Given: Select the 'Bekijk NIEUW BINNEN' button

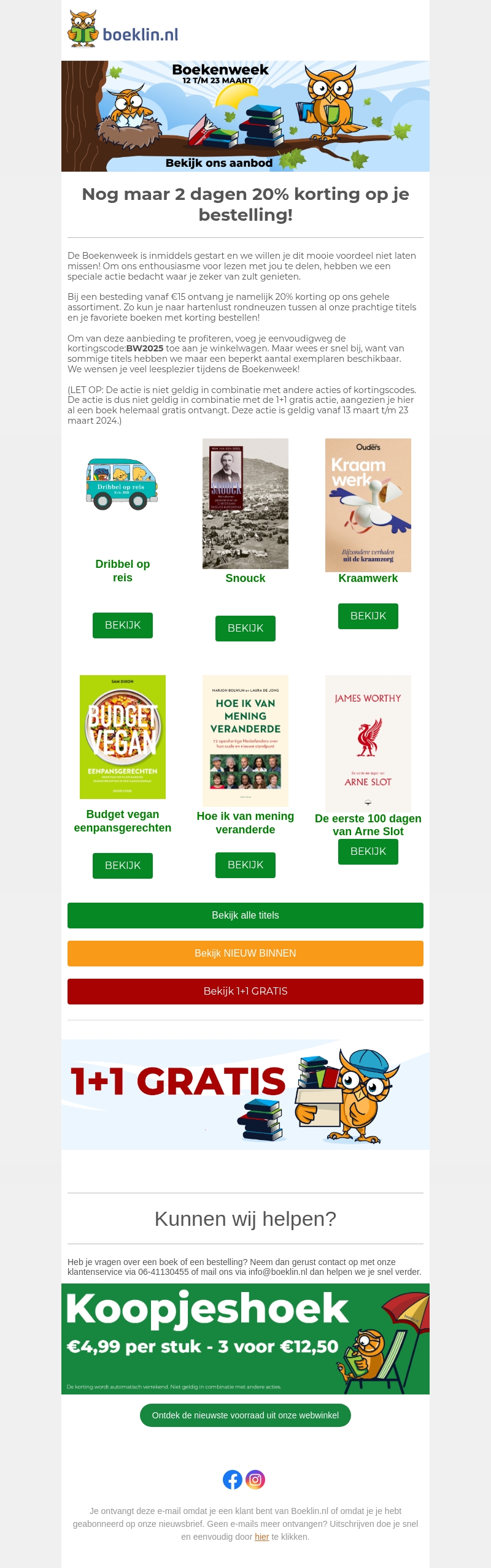Looking at the screenshot, I should coord(245,953).
